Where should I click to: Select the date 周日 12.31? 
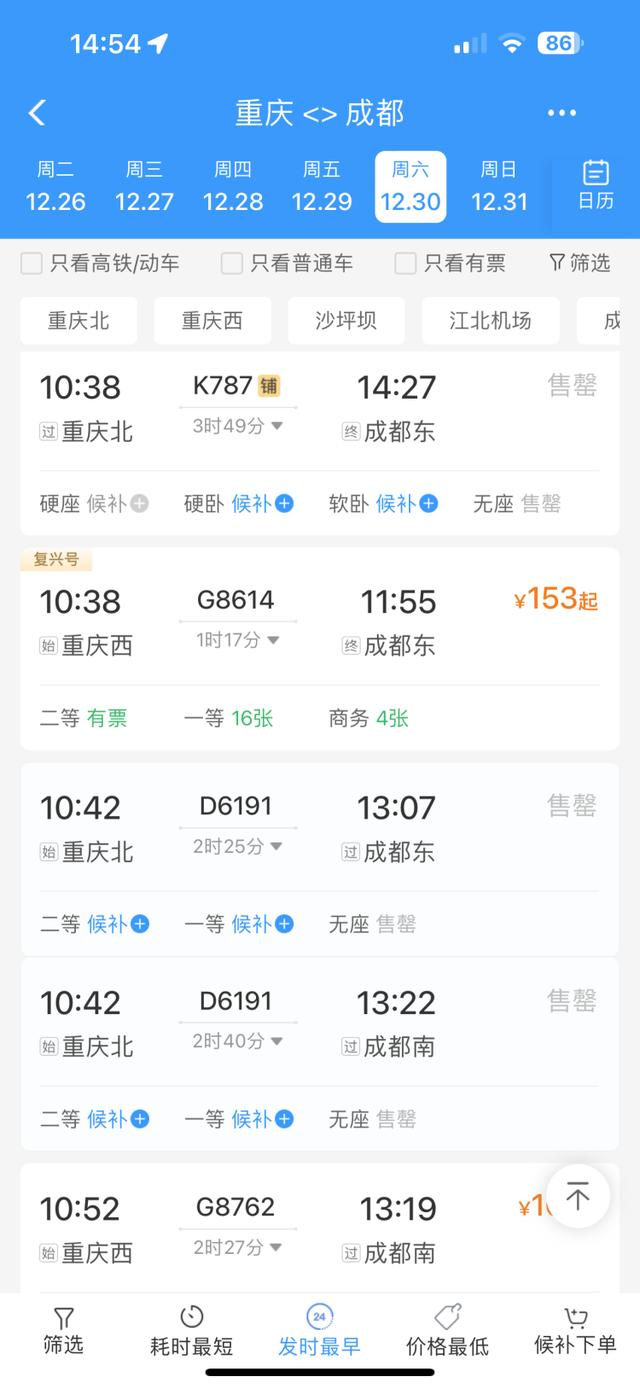[499, 187]
